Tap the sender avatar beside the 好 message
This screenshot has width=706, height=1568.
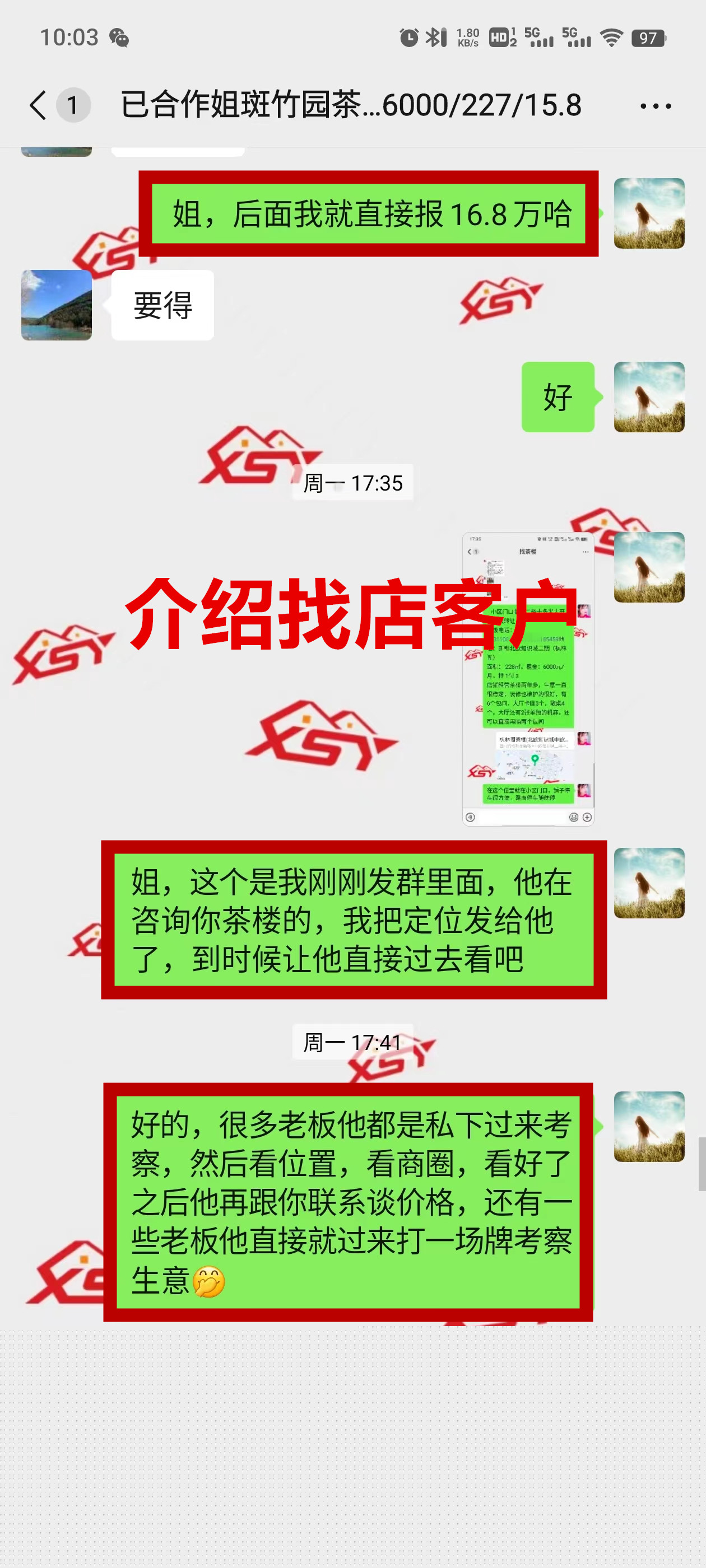(x=649, y=397)
